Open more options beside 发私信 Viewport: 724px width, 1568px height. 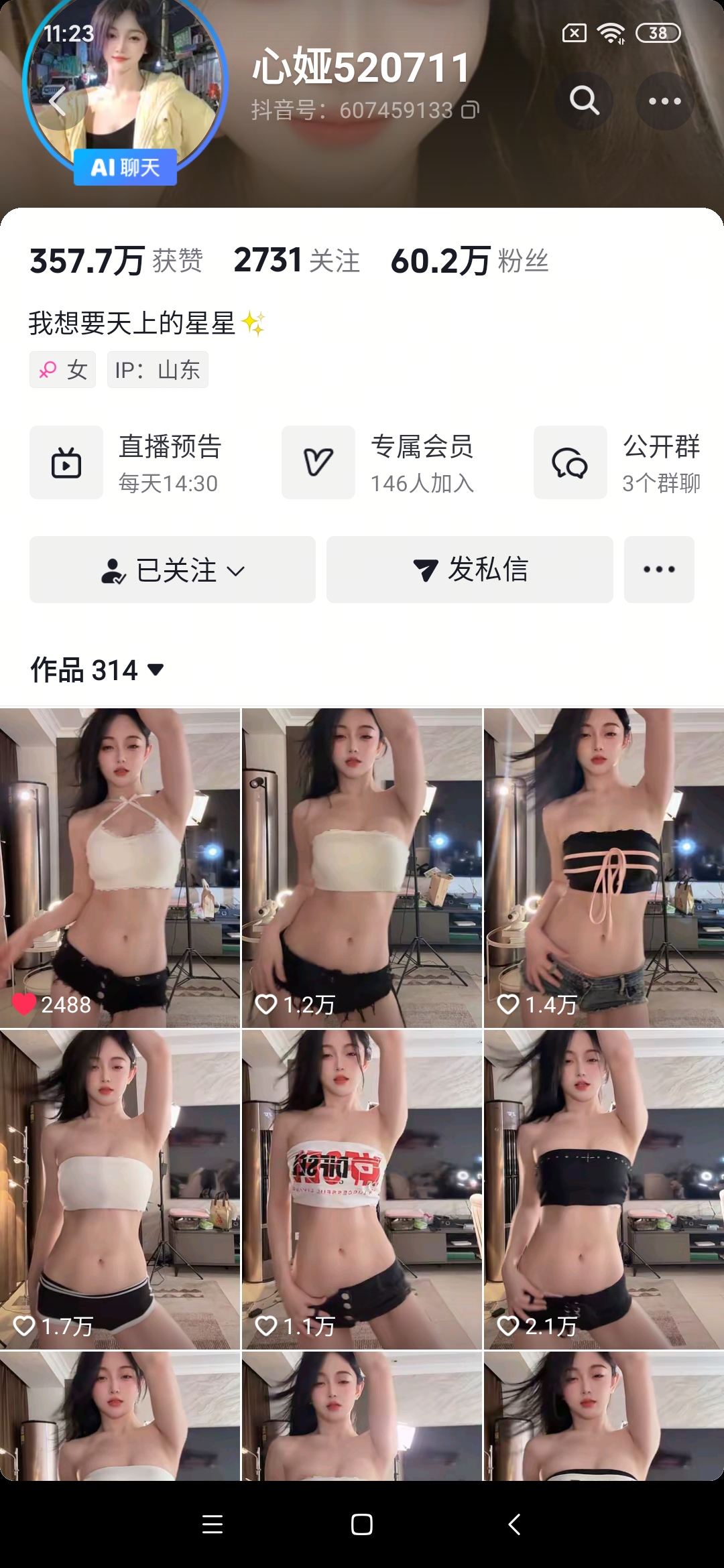point(659,570)
